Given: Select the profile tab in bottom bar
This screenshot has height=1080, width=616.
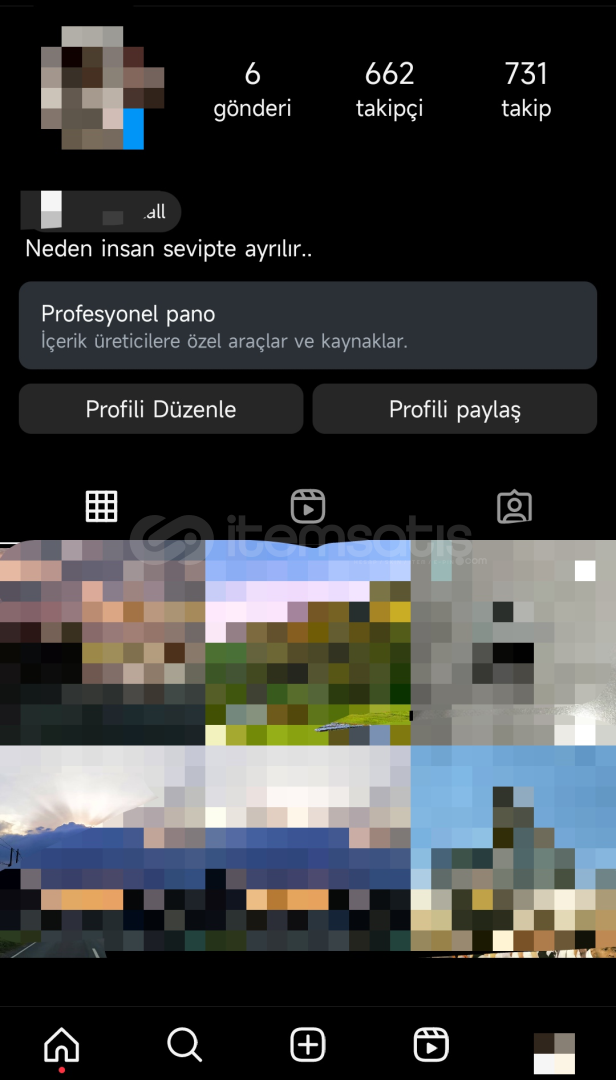Looking at the screenshot, I should coord(554,1045).
